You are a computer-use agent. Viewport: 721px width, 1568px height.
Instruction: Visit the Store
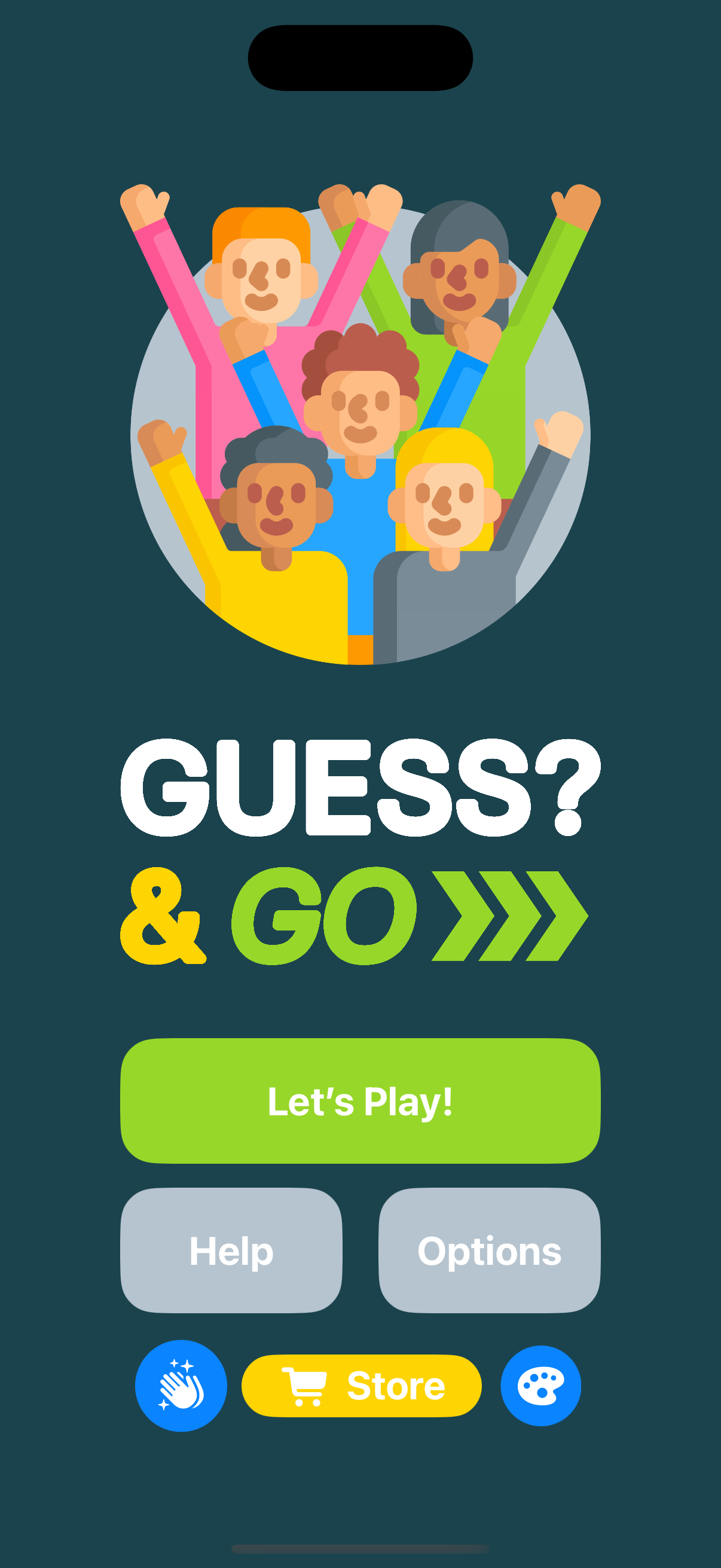[362, 1386]
